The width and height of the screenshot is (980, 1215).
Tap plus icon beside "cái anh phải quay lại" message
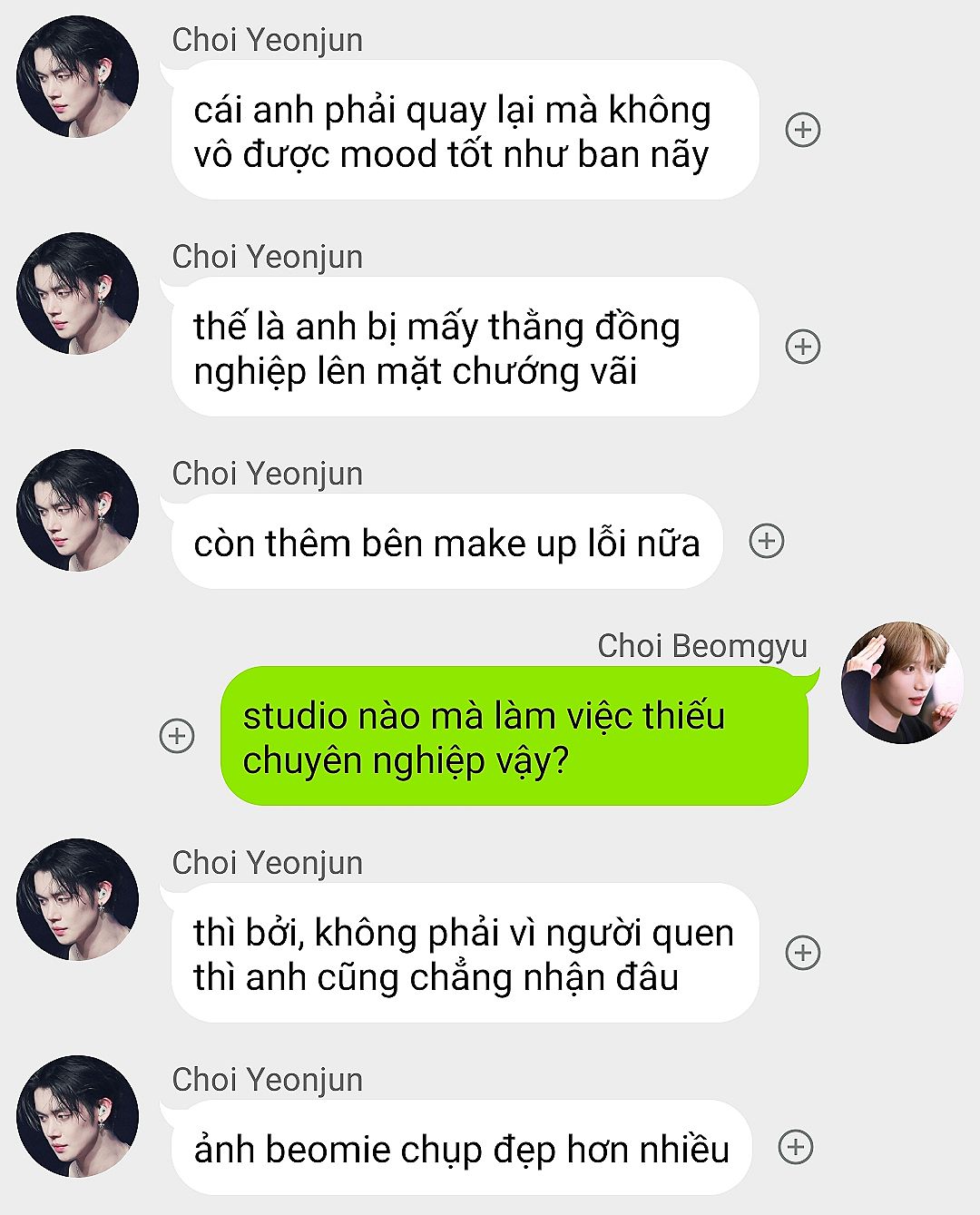(x=802, y=130)
